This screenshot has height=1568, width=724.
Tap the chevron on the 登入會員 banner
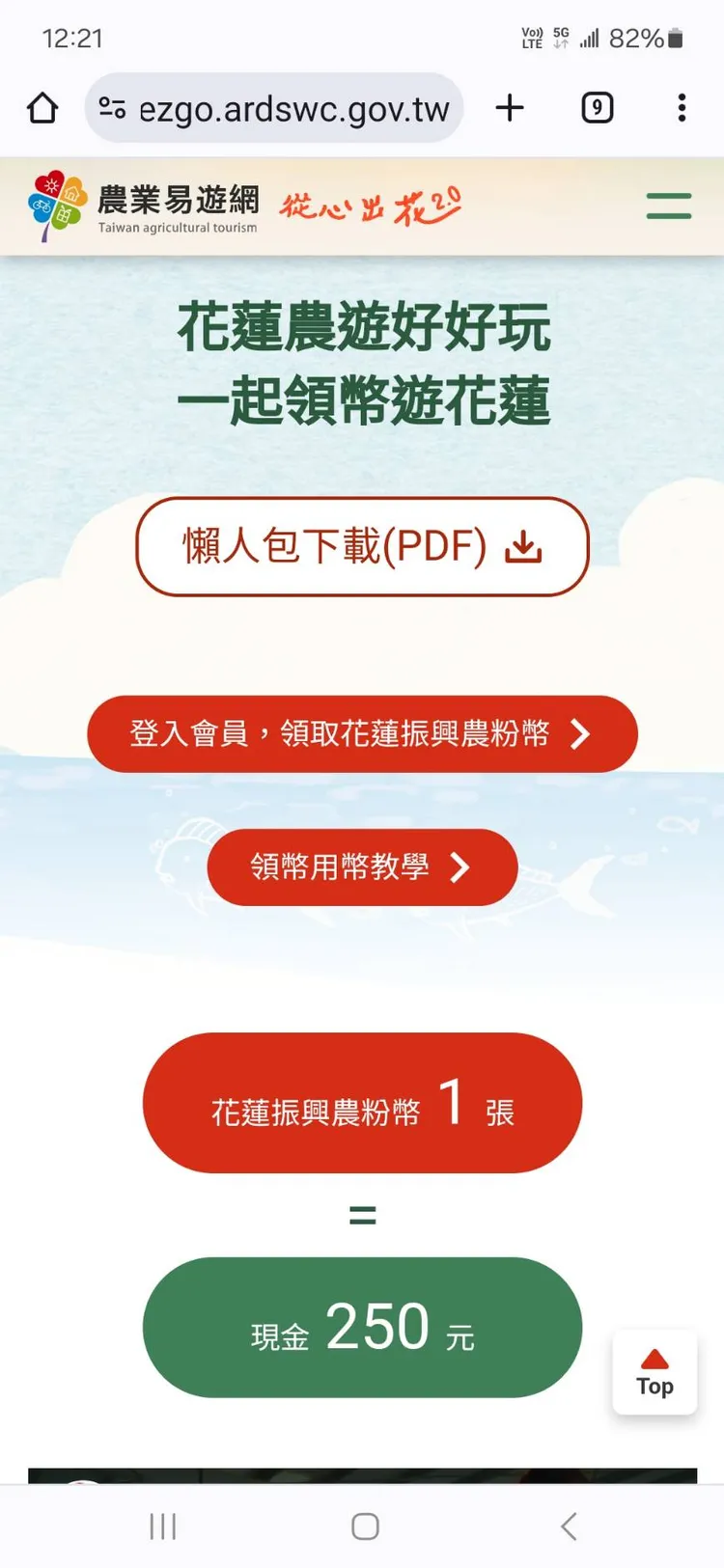[580, 734]
